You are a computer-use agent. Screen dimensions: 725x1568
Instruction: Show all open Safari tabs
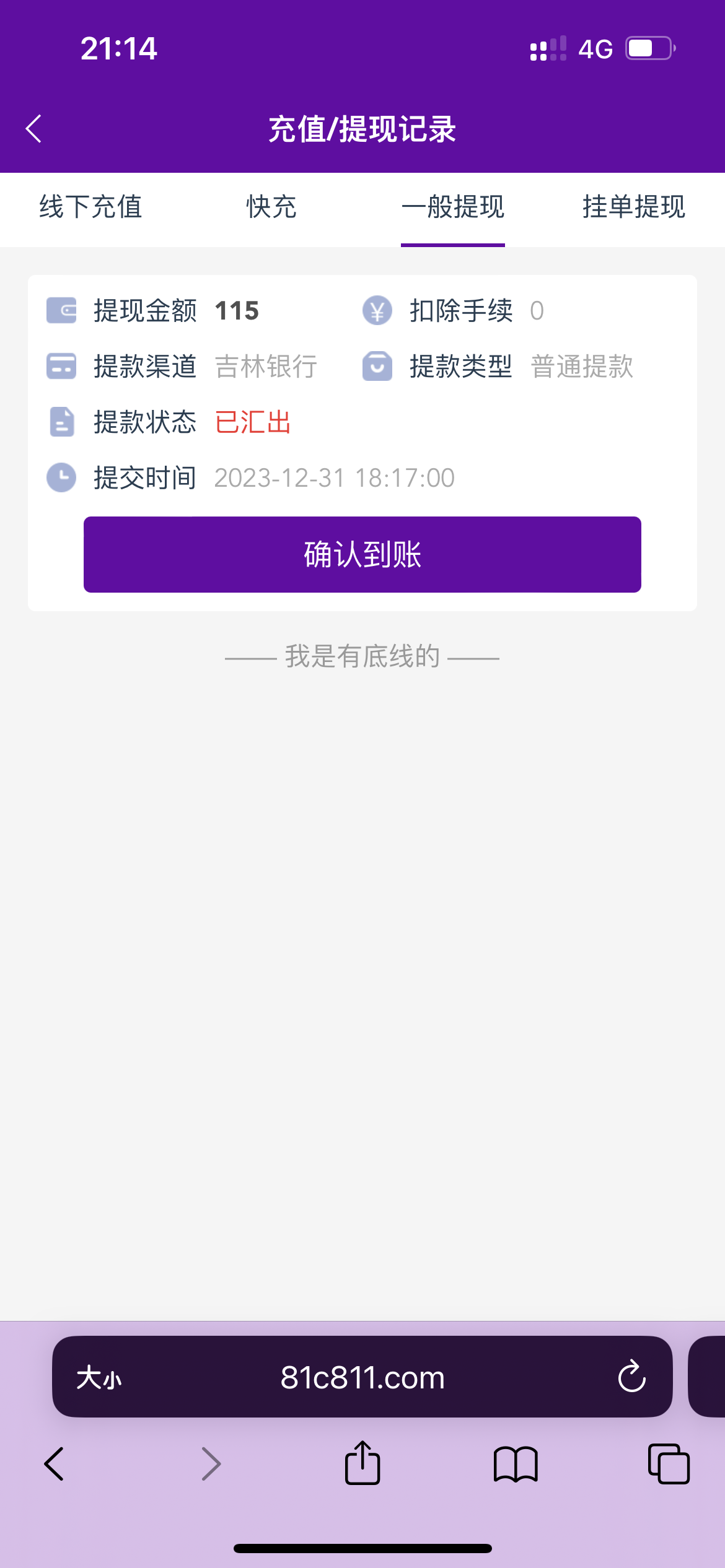coord(669,1464)
